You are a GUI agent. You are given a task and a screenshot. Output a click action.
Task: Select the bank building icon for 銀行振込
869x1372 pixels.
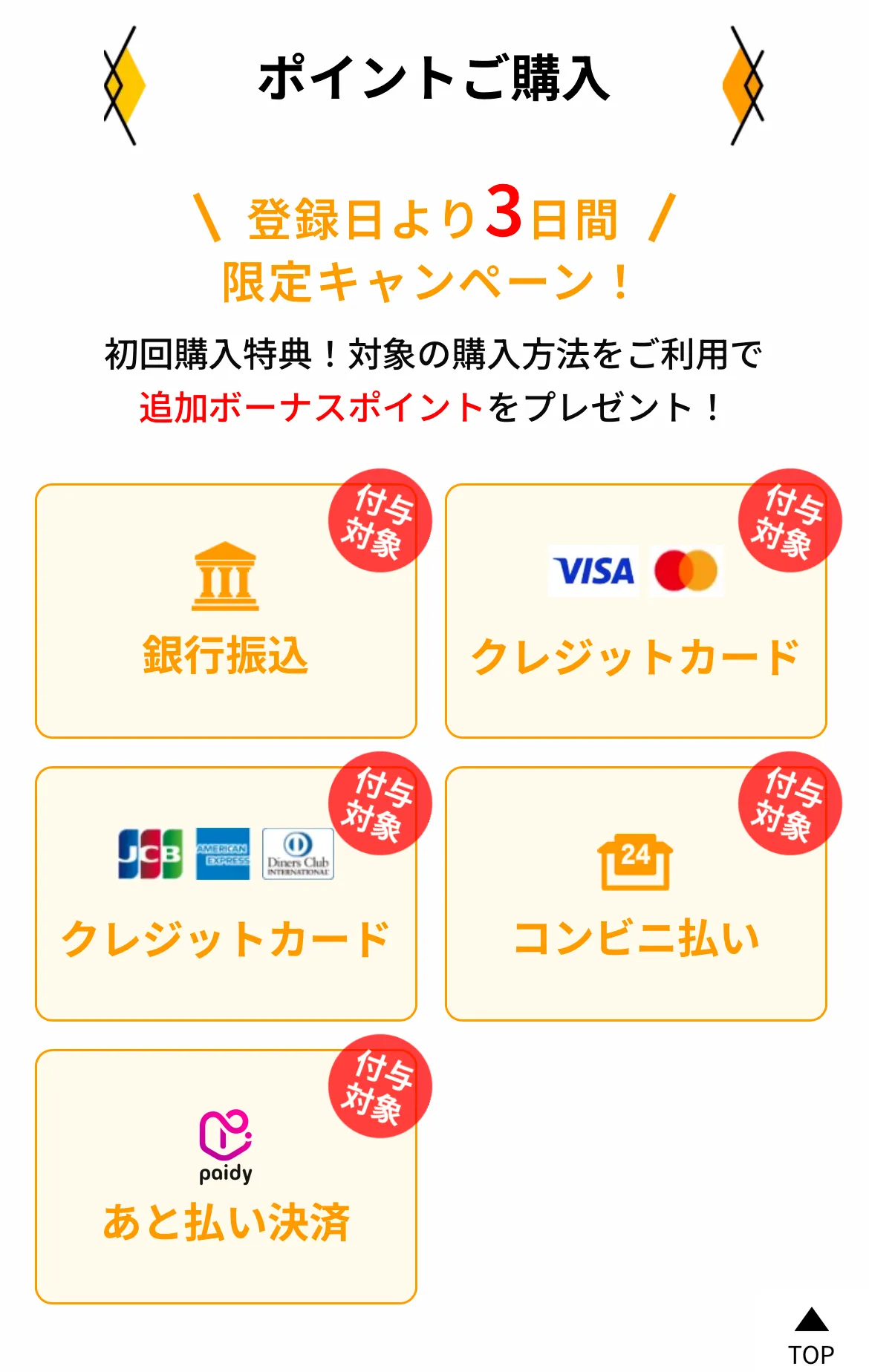point(226,578)
